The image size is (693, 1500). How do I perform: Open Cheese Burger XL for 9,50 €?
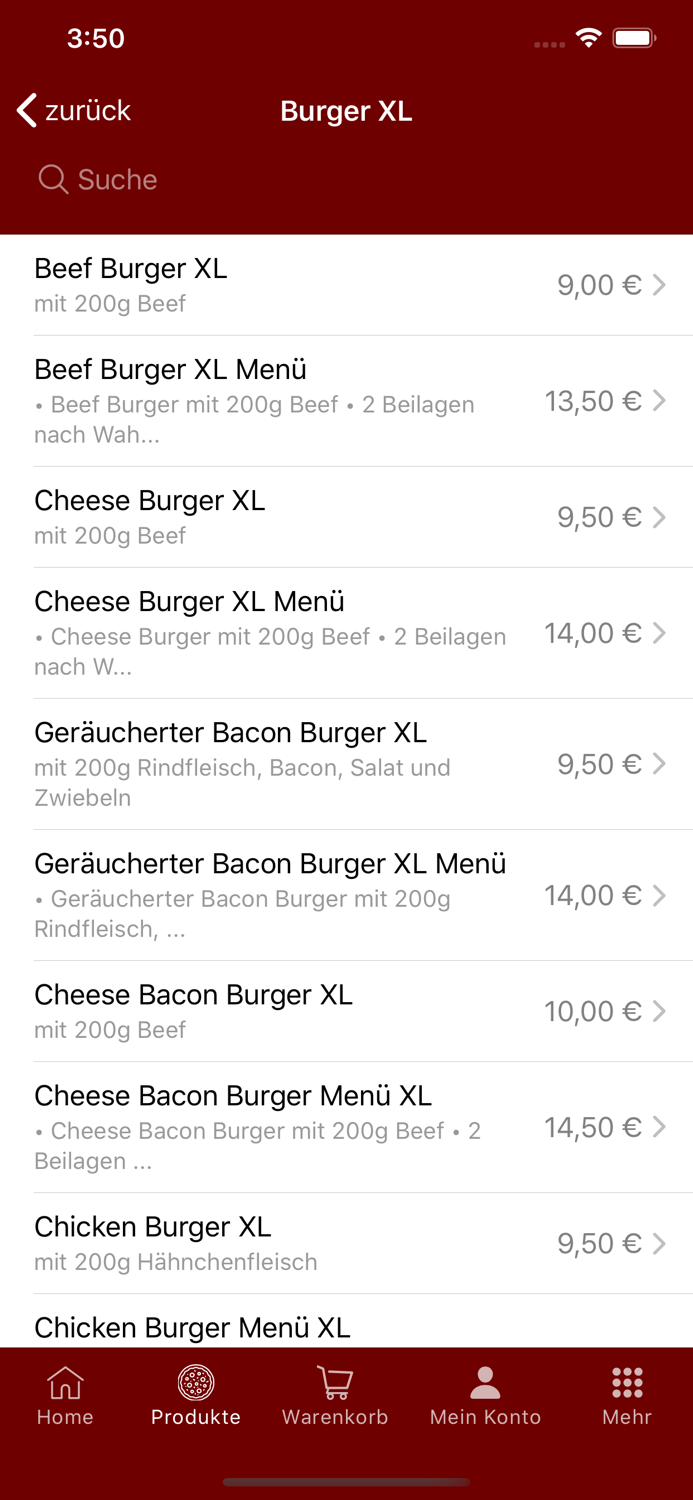[346, 517]
